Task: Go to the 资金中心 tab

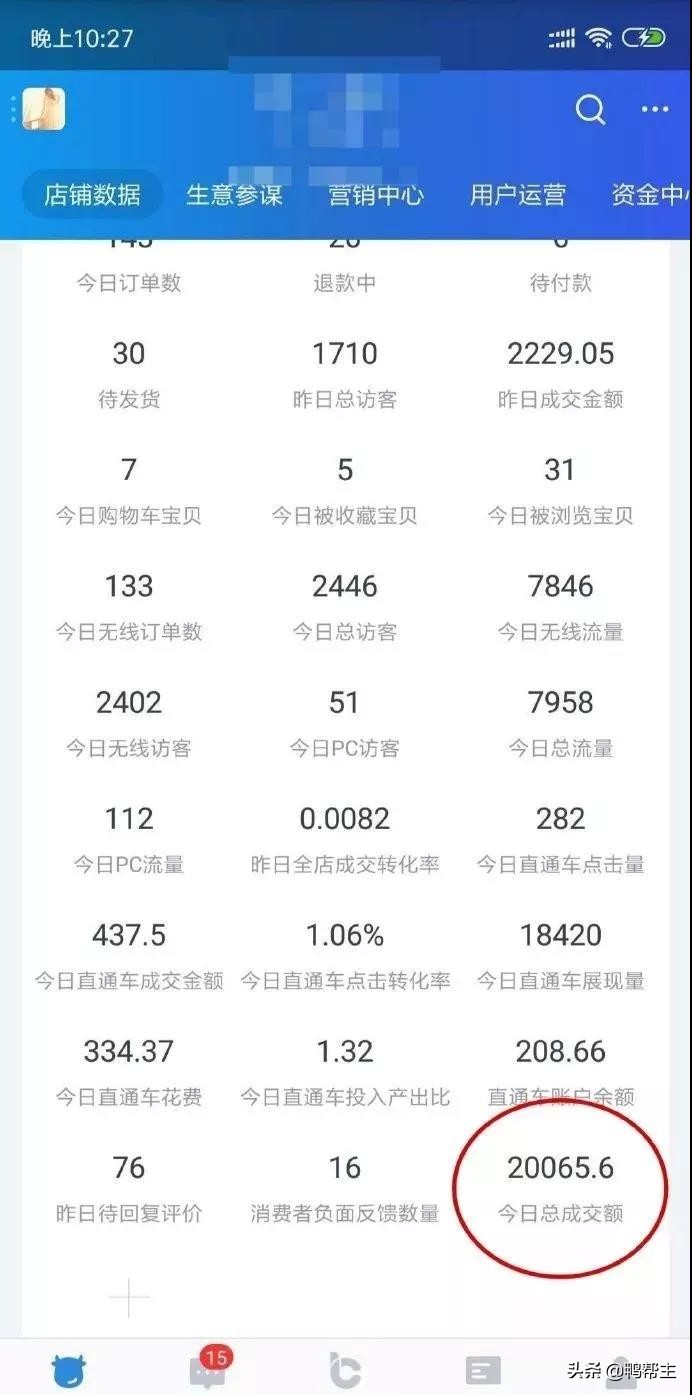Action: [648, 194]
